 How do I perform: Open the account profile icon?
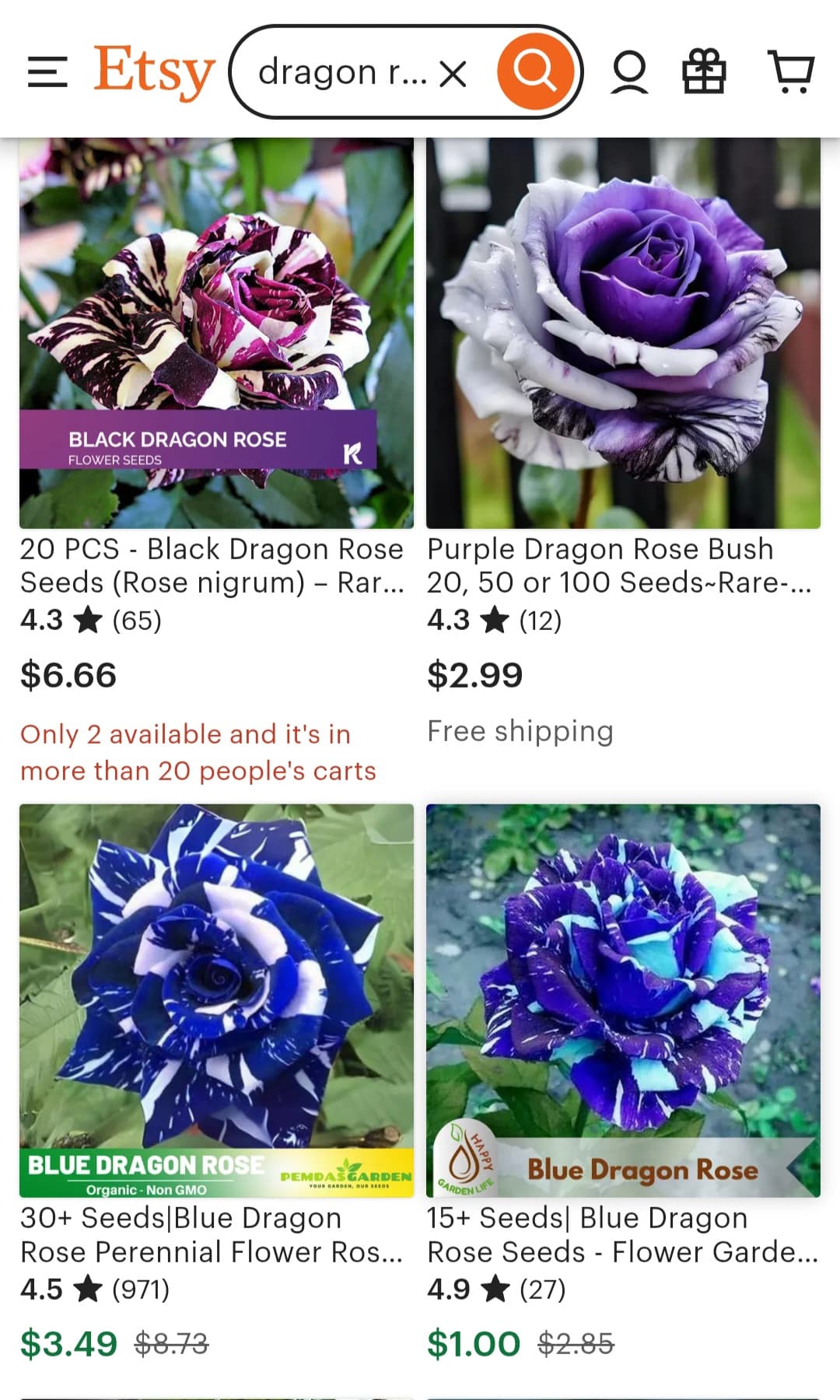click(629, 72)
